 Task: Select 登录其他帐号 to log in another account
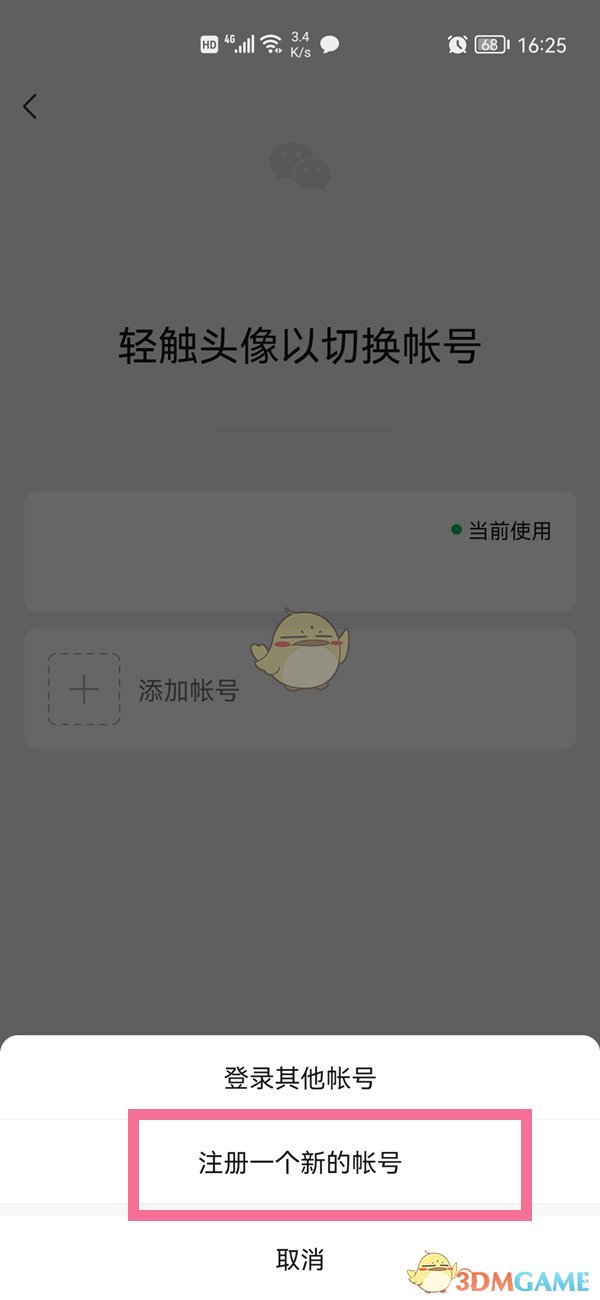point(300,1079)
